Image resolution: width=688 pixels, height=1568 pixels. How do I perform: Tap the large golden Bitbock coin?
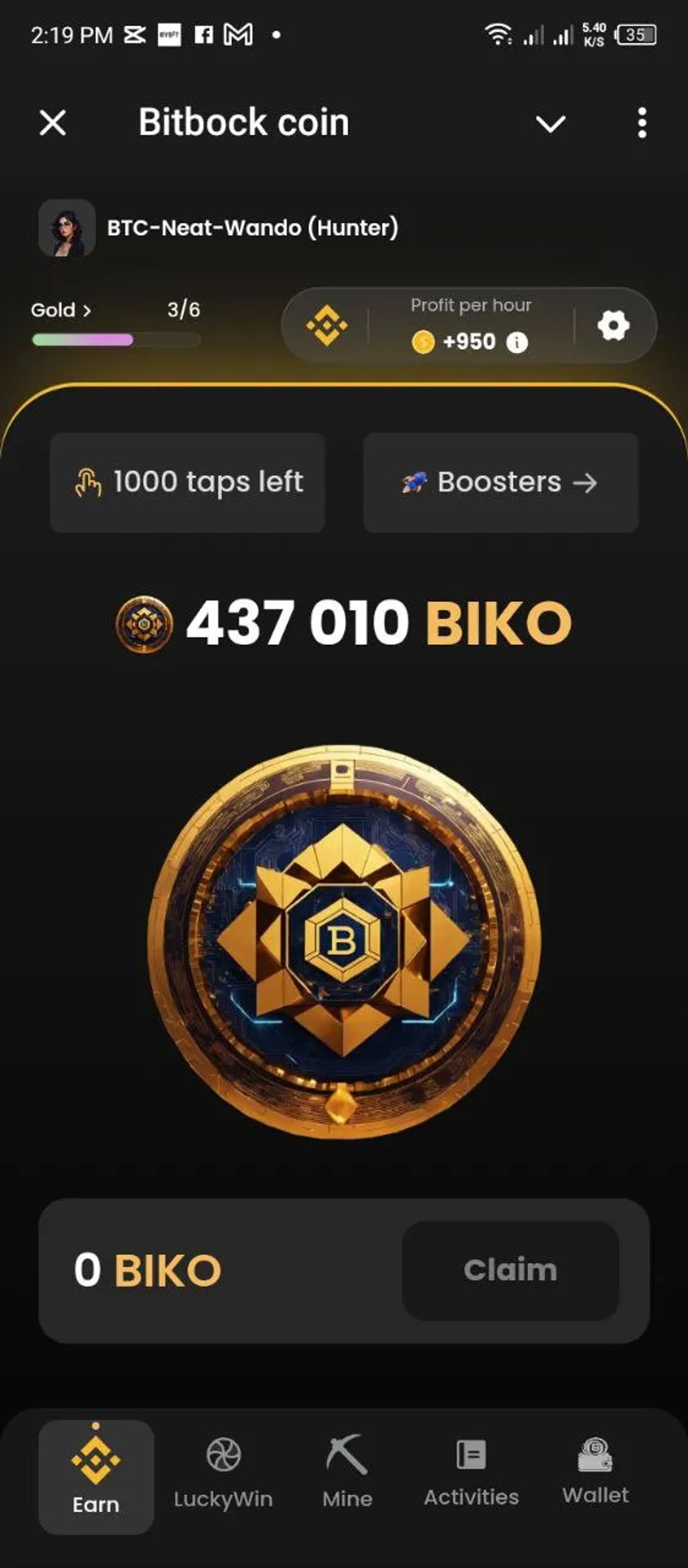(344, 937)
